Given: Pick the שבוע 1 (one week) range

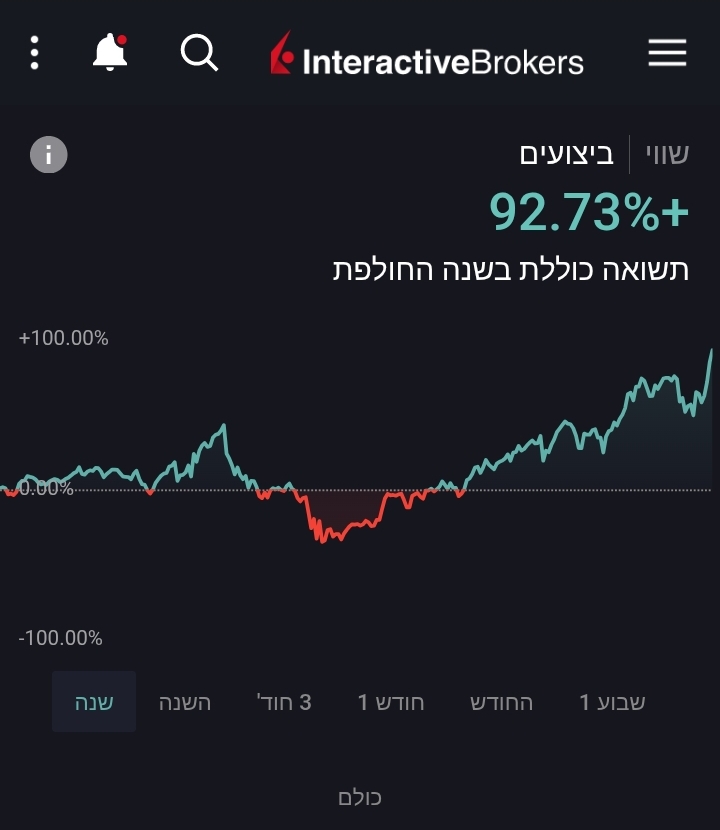Looking at the screenshot, I should pyautogui.click(x=612, y=702).
